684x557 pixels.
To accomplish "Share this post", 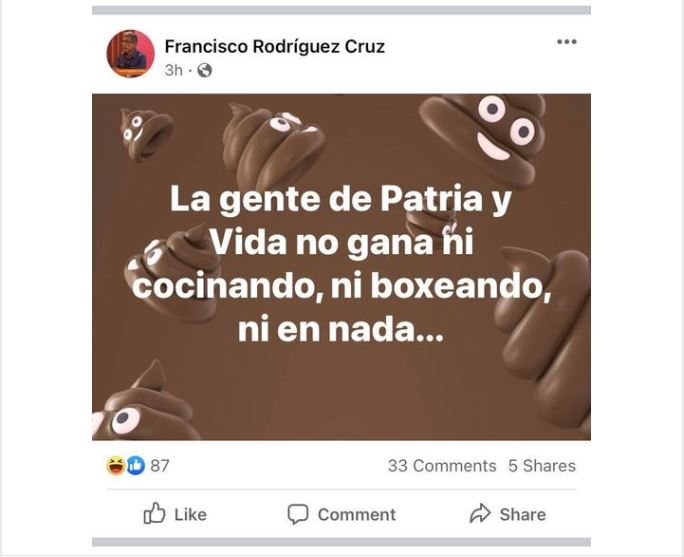I will (x=508, y=514).
